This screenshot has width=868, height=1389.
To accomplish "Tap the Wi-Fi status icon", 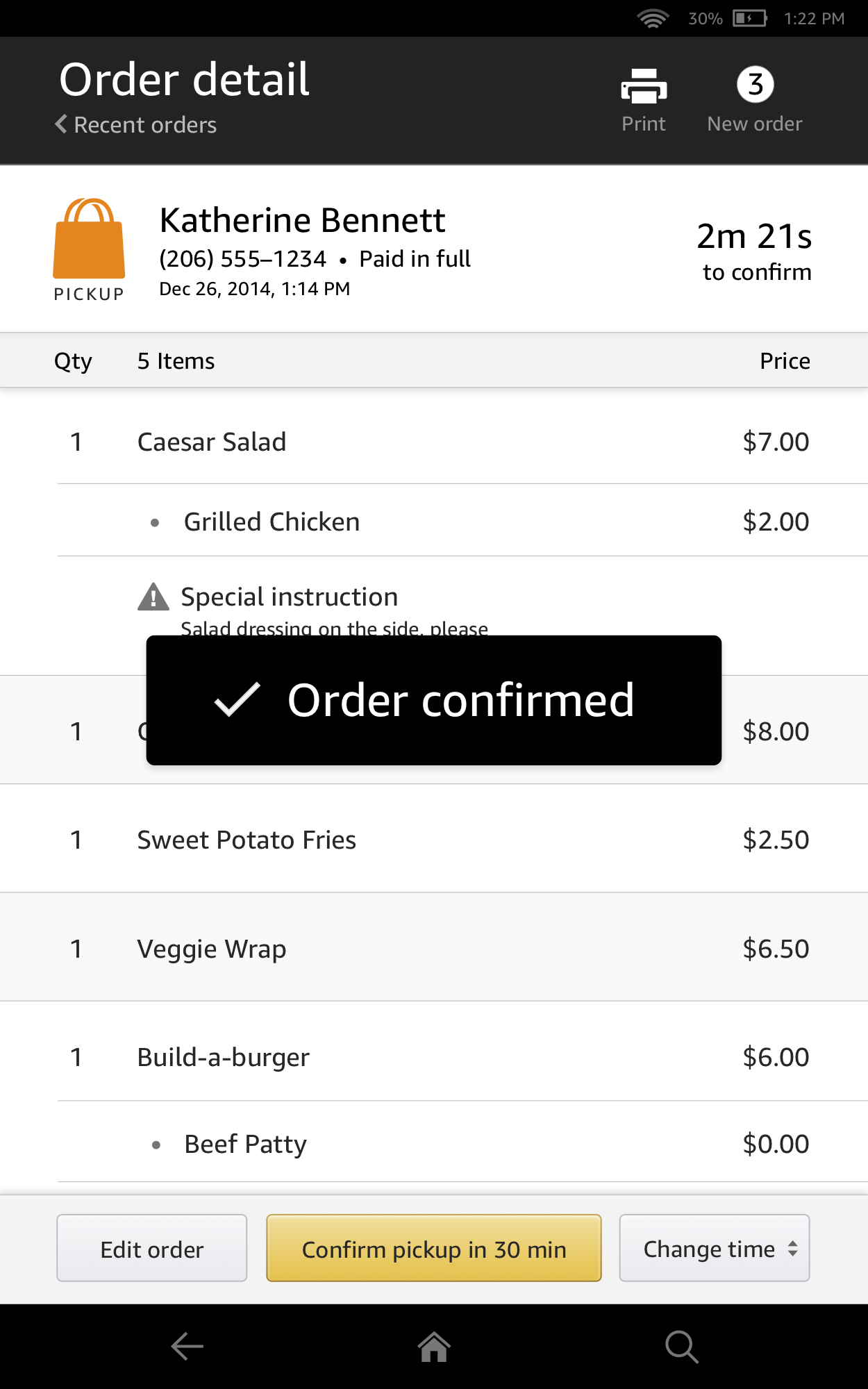I will (651, 18).
